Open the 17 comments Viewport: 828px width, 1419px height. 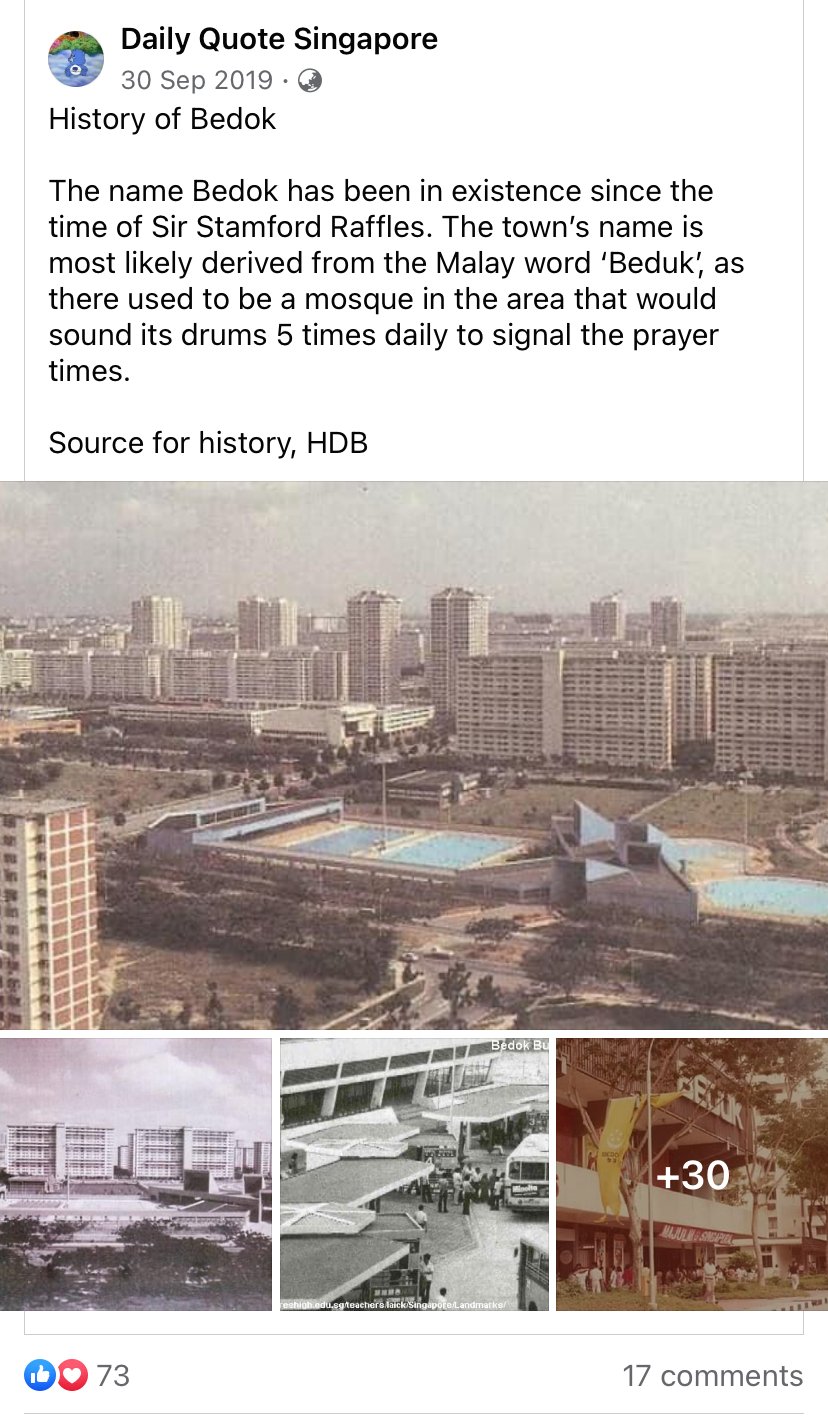pyautogui.click(x=712, y=1375)
